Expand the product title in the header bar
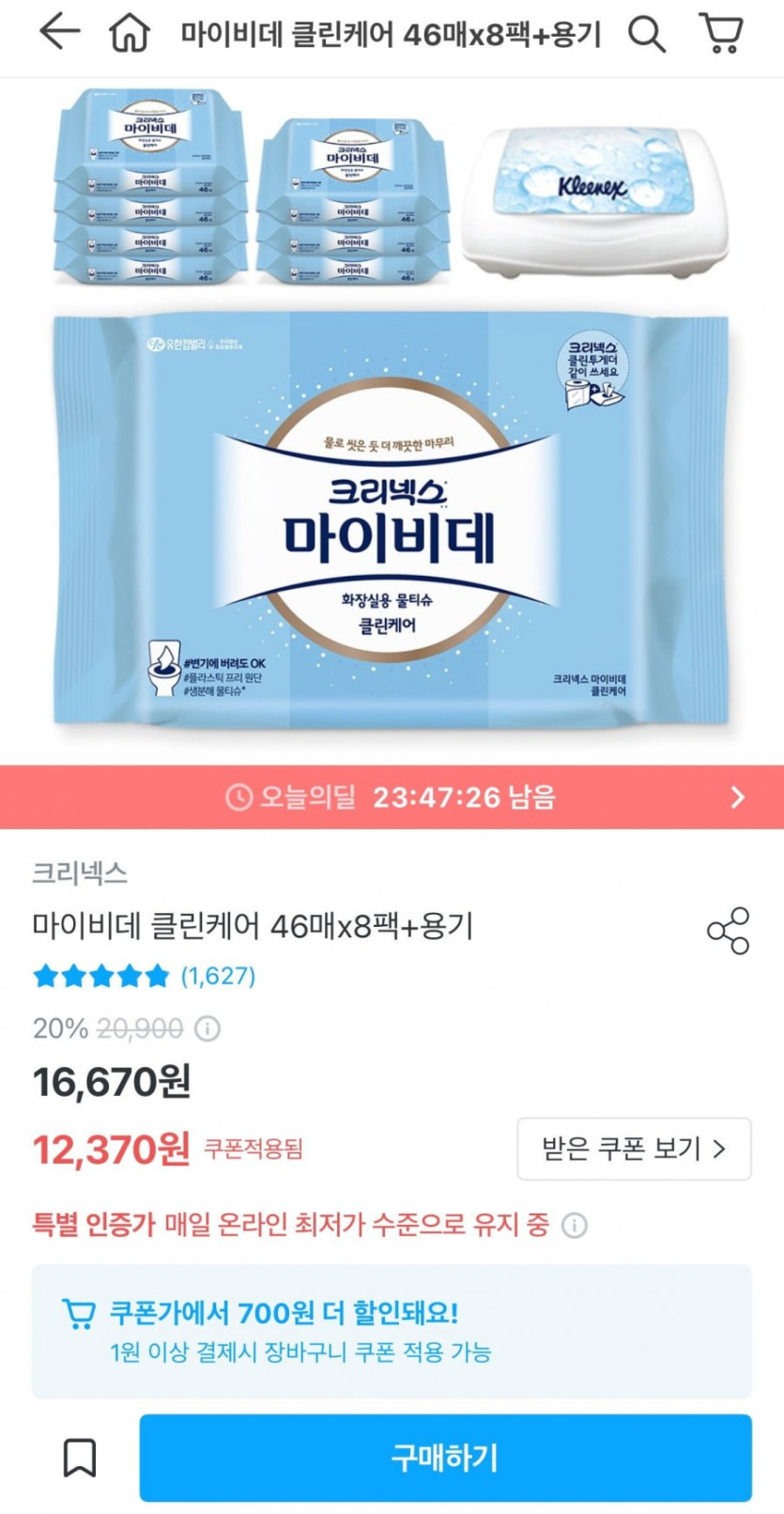 point(392,32)
